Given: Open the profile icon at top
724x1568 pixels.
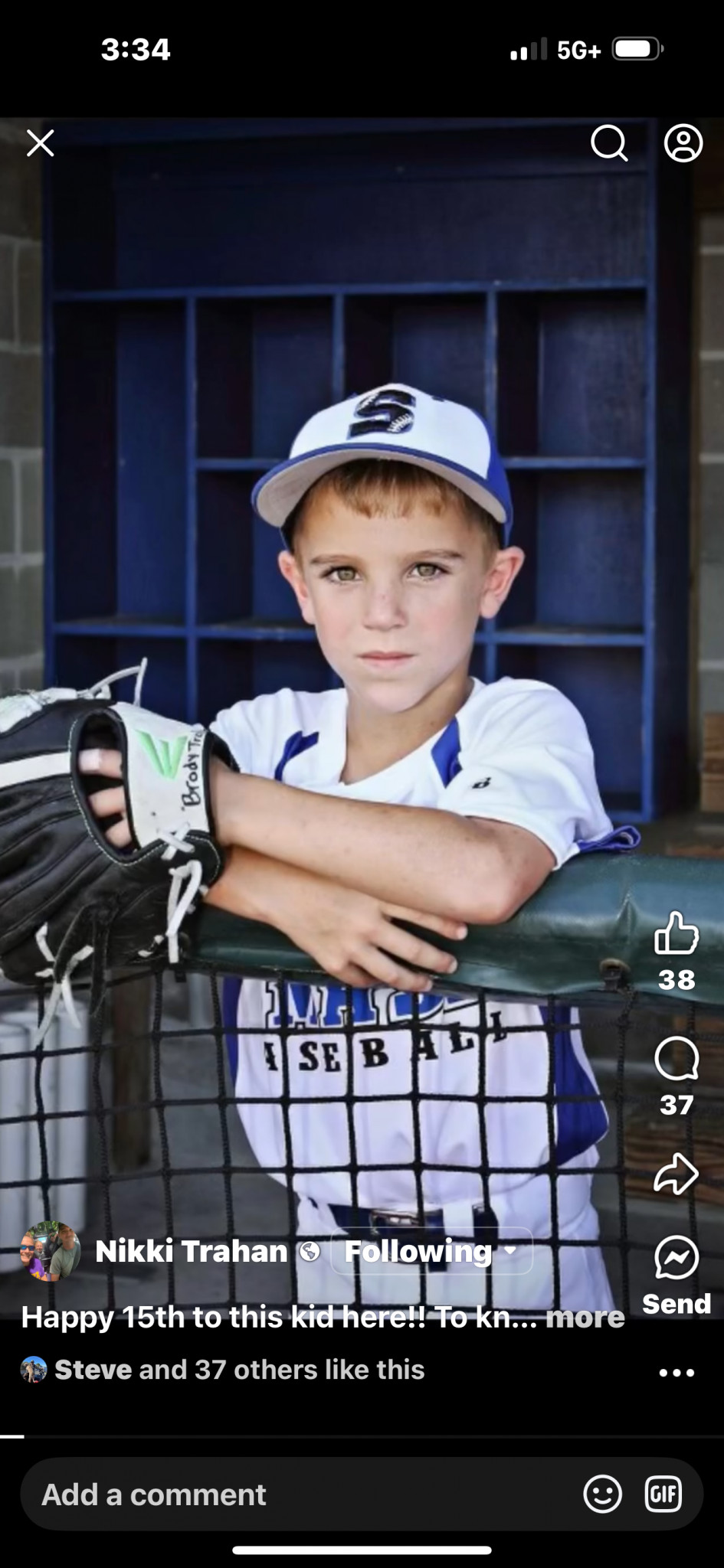Looking at the screenshot, I should coord(683,142).
